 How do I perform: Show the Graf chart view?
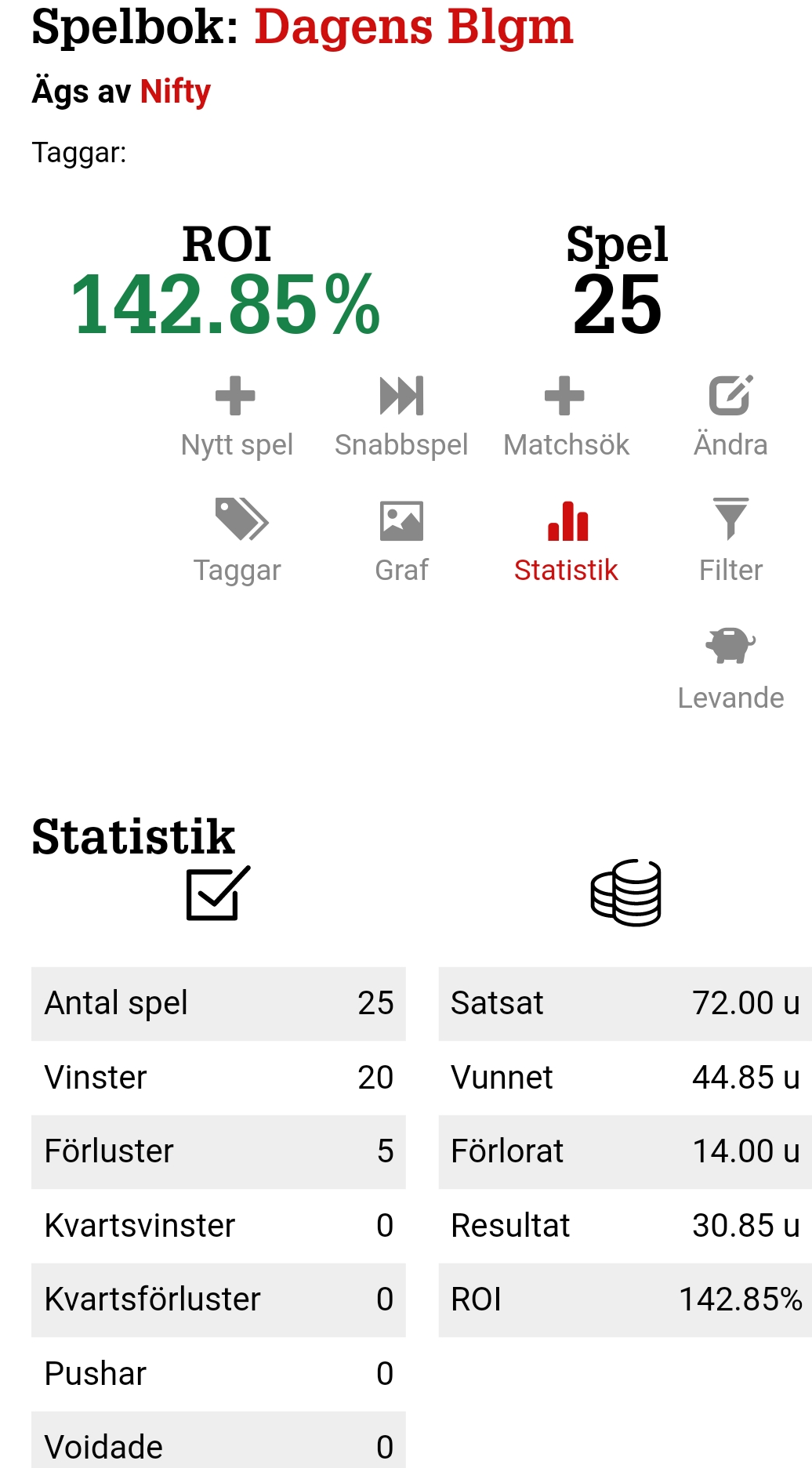(x=401, y=542)
